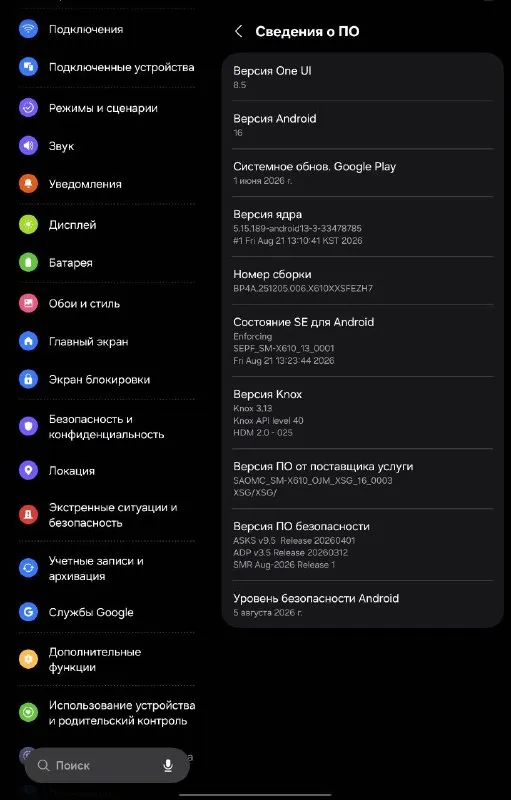
Task: Open Главный экран settings
Action: 107,341
